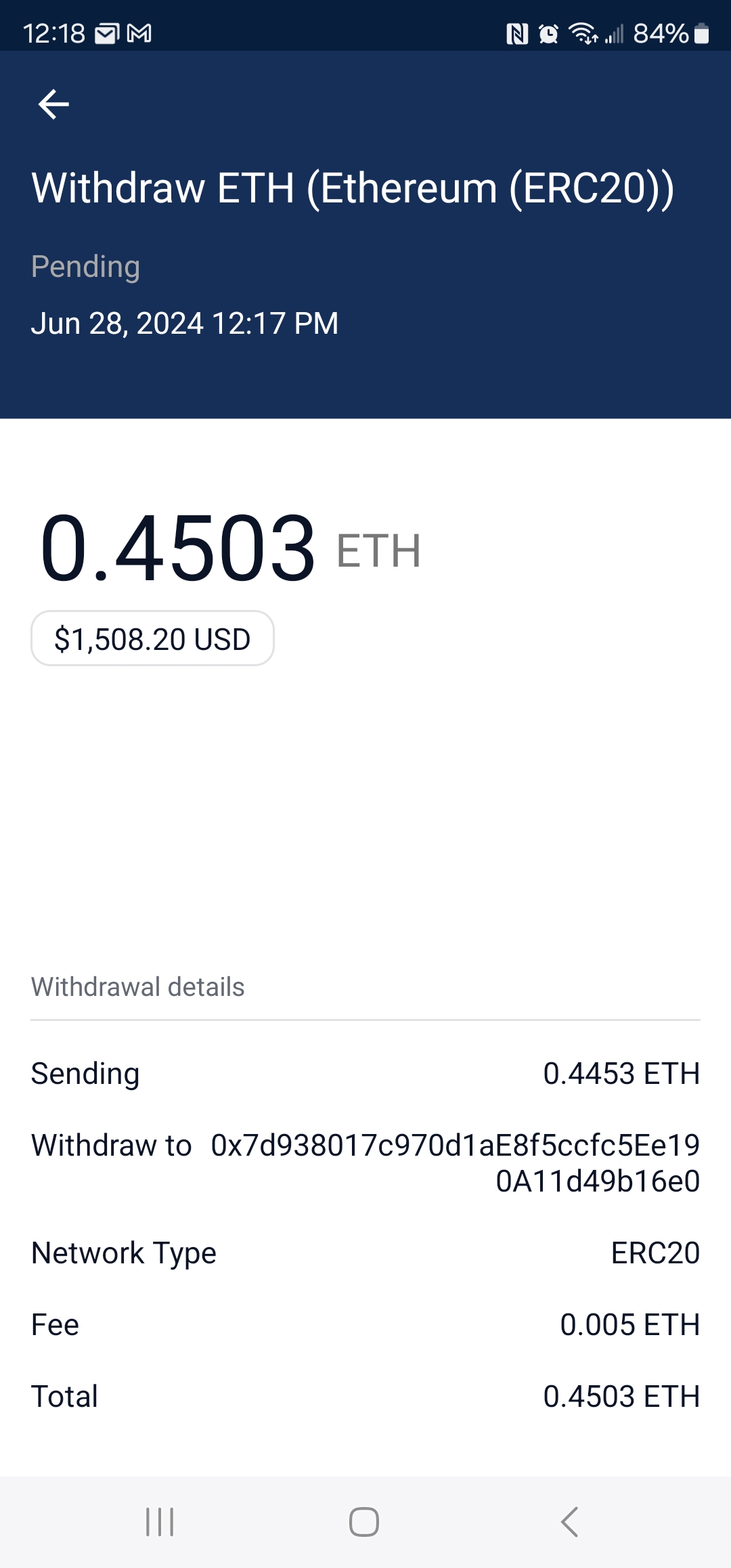
Task: Open recent apps from the navigation bar
Action: pyautogui.click(x=160, y=1522)
